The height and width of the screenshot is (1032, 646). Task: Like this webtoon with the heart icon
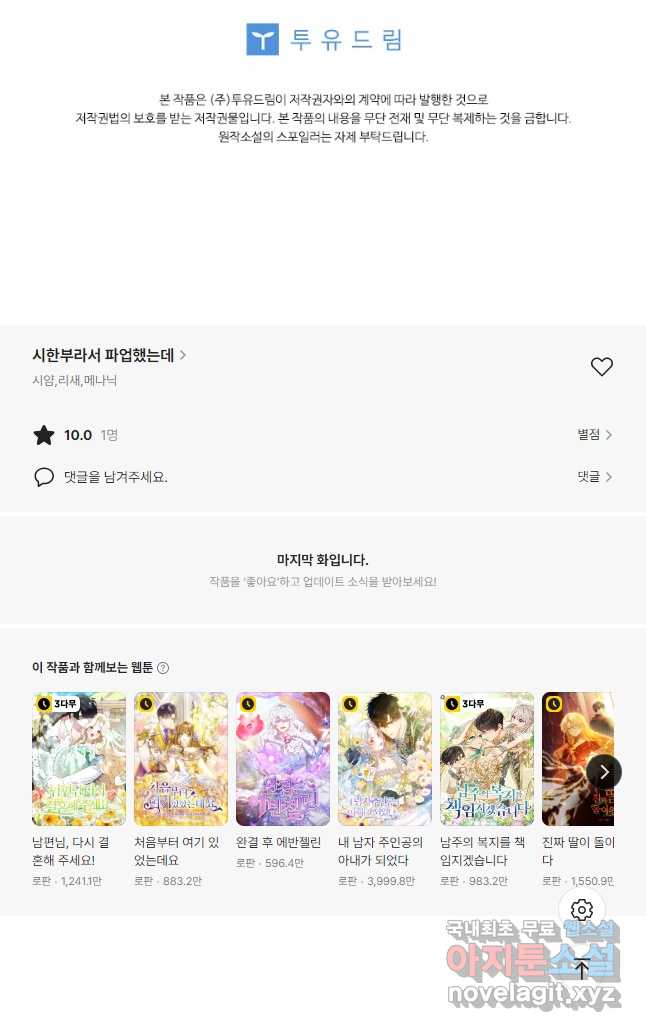[601, 367]
